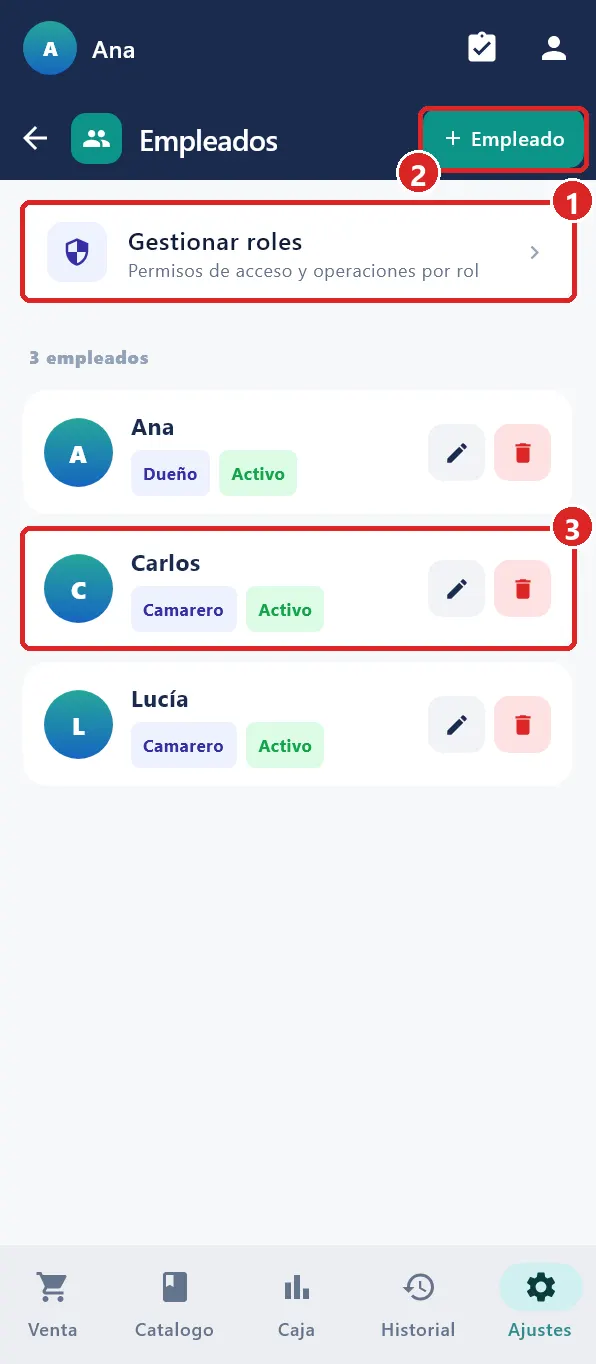The image size is (596, 1364).
Task: Edit employee Ana
Action: [x=457, y=453]
